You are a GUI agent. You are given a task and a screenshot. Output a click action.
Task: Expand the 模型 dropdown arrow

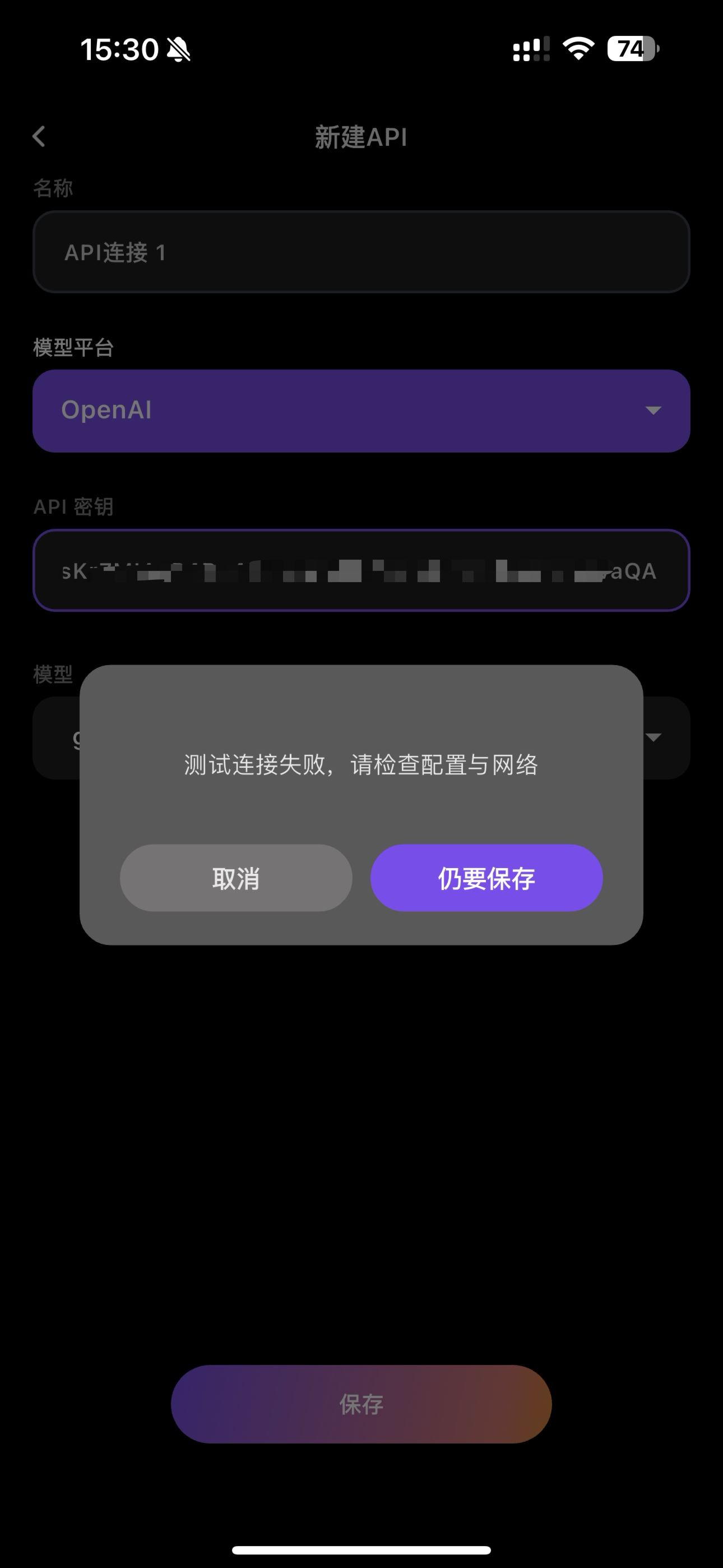coord(654,738)
